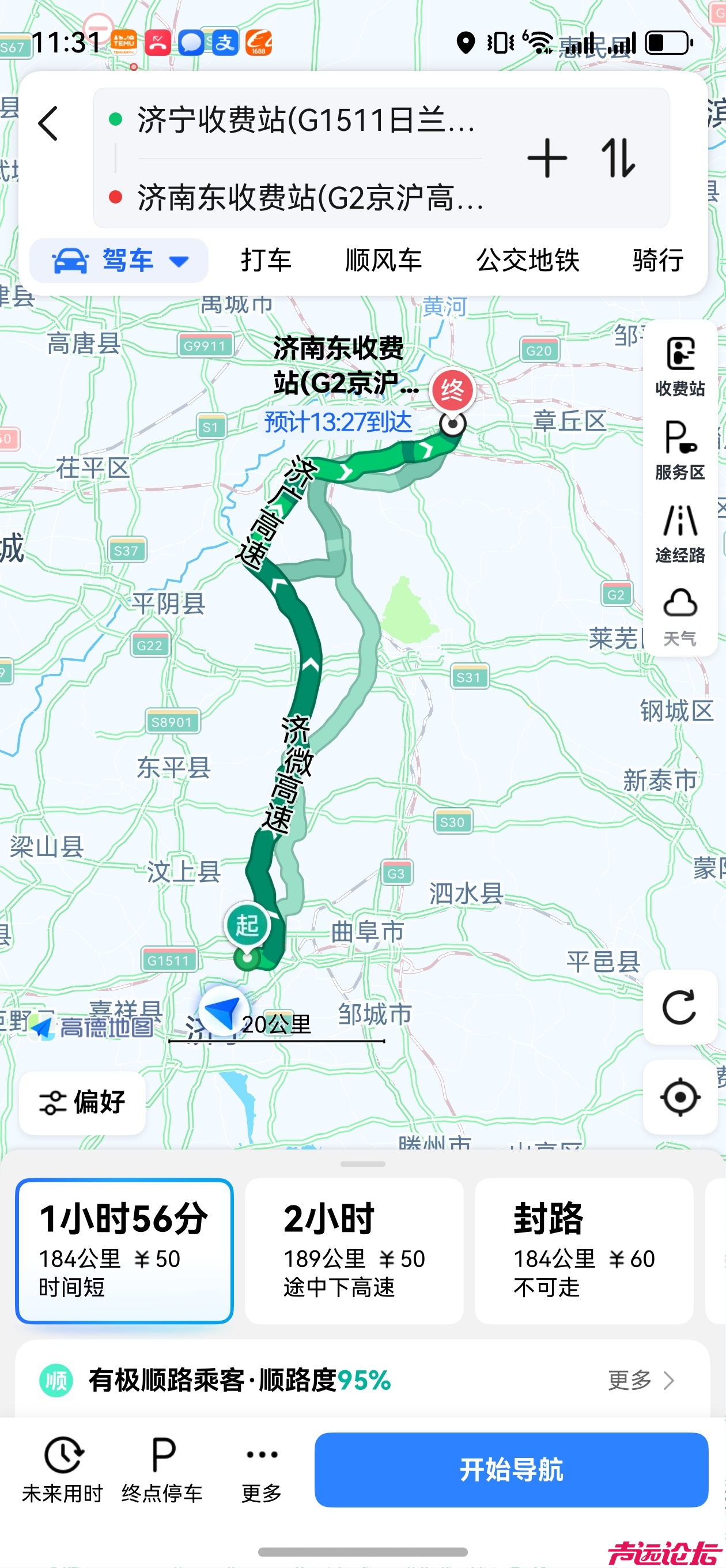Show 收费站 toll stations on the map
This screenshot has height=1568, width=726.
[x=680, y=367]
